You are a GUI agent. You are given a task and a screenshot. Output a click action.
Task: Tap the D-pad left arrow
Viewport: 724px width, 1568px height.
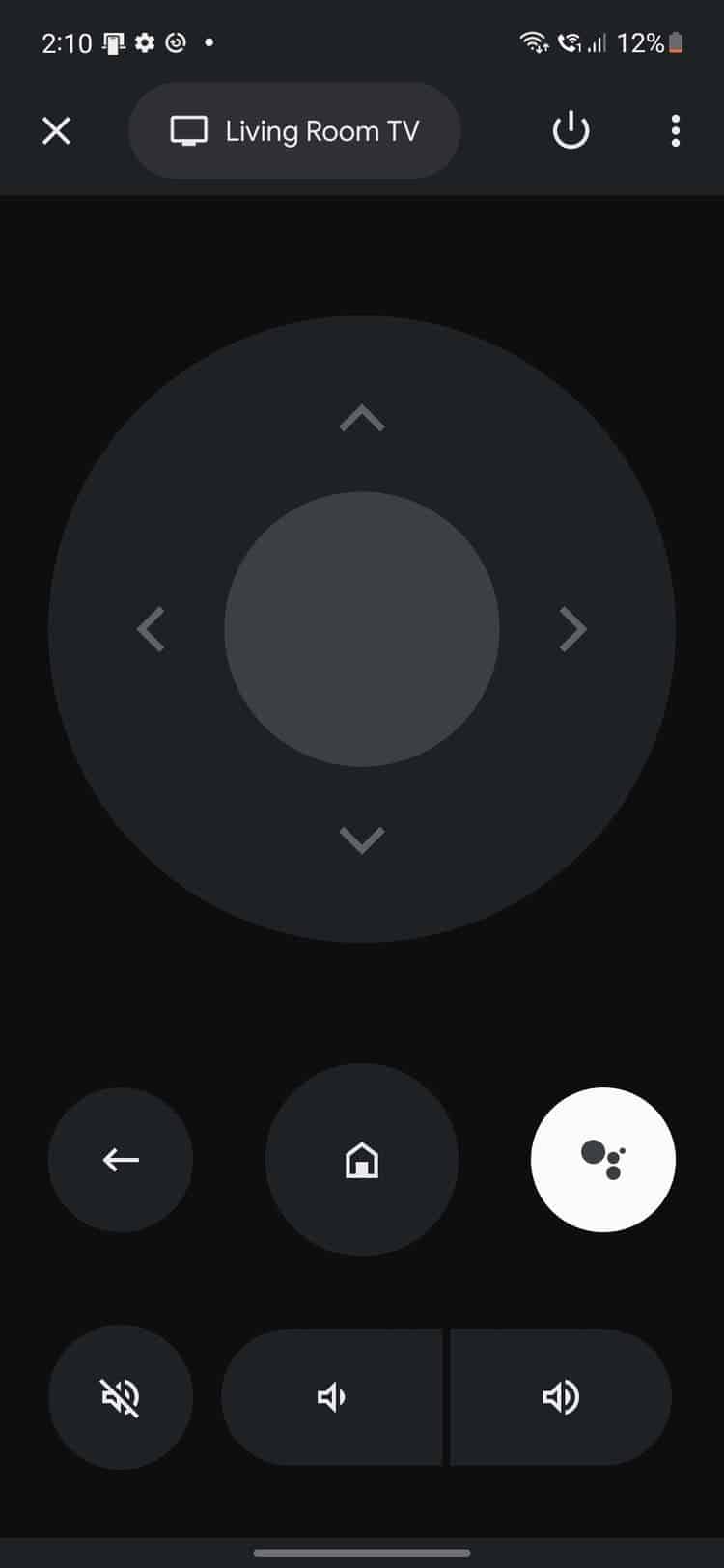151,629
